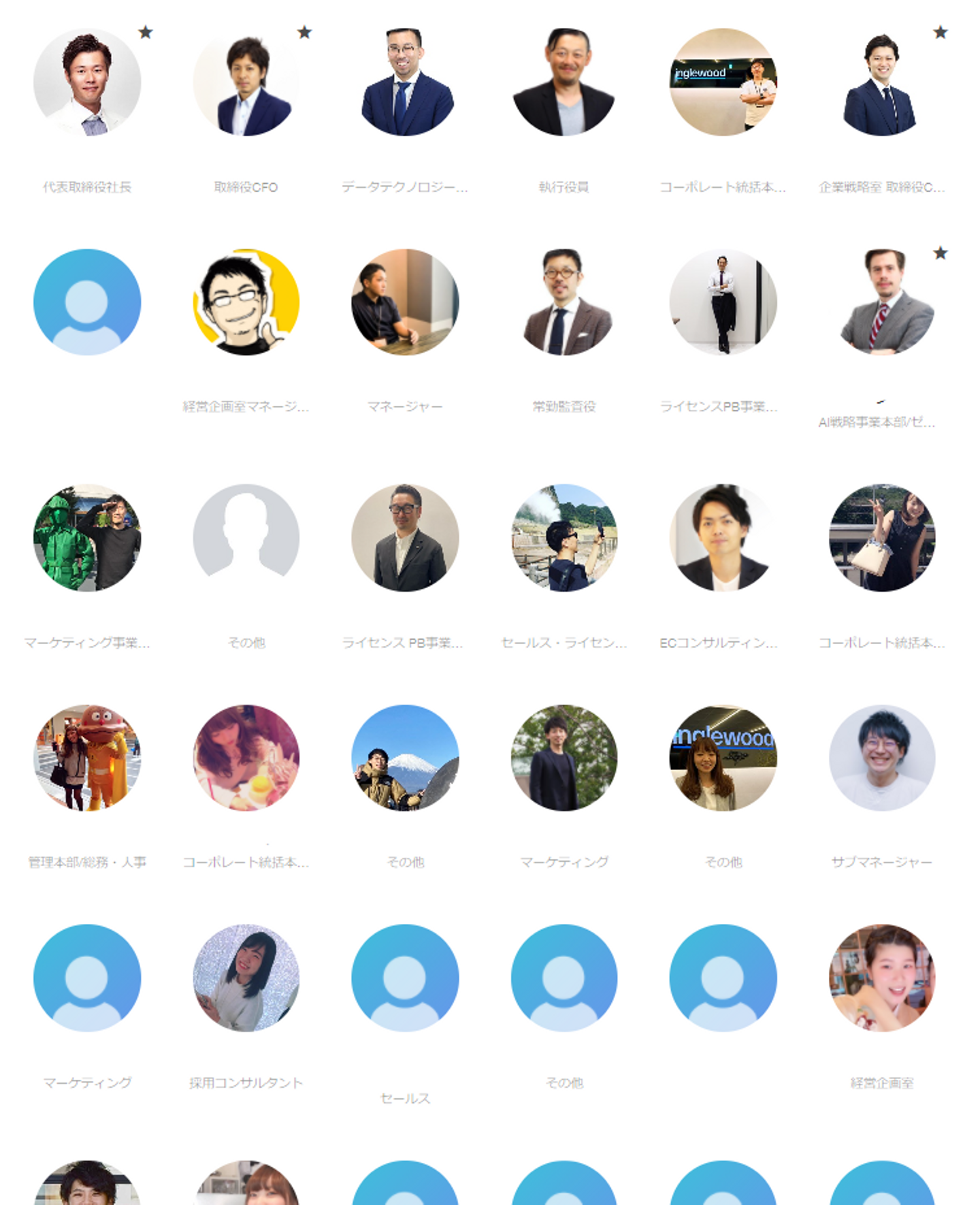Viewport: 980px width, 1205px height.
Task: Open the 代表取締役社長 member profile
Action: point(87,82)
